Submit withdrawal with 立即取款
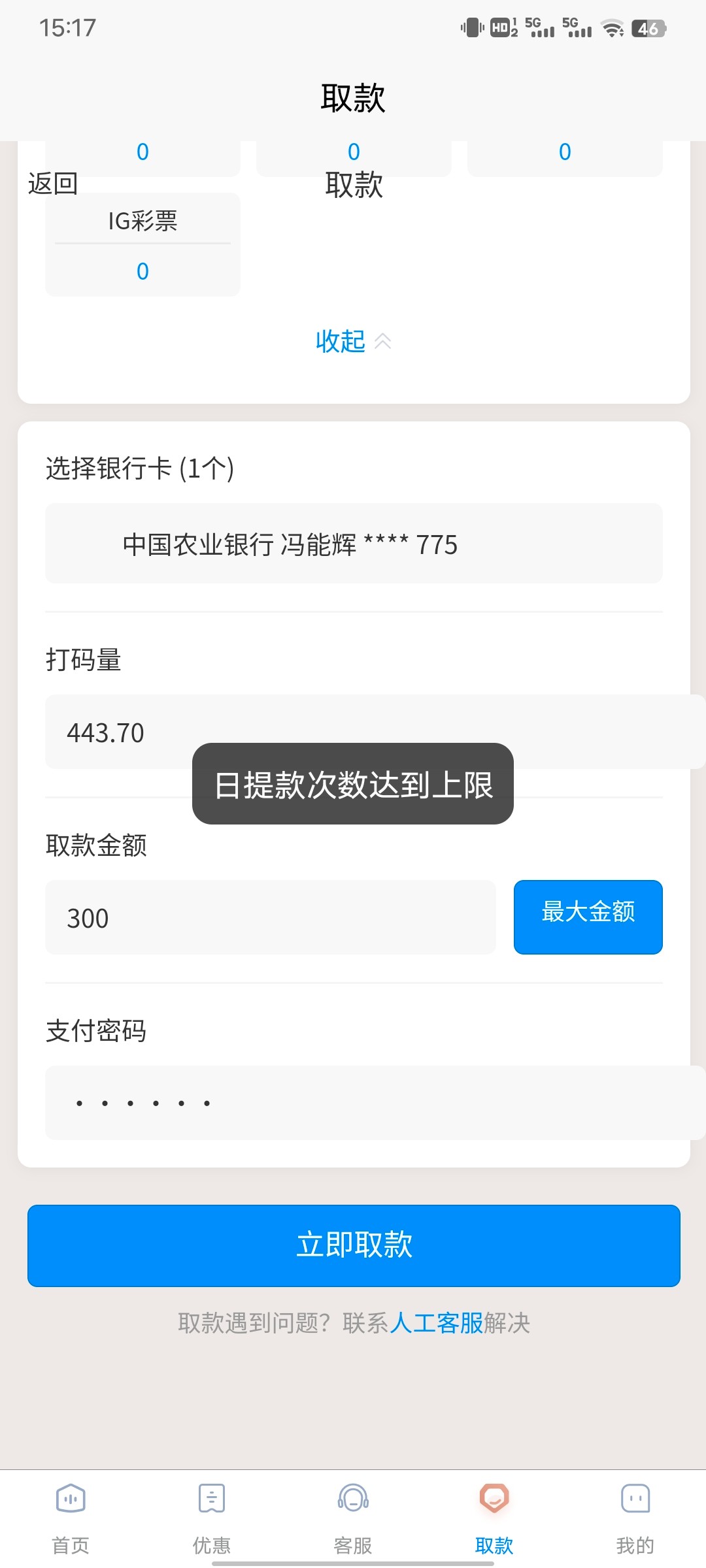The image size is (706, 1568). point(354,1245)
